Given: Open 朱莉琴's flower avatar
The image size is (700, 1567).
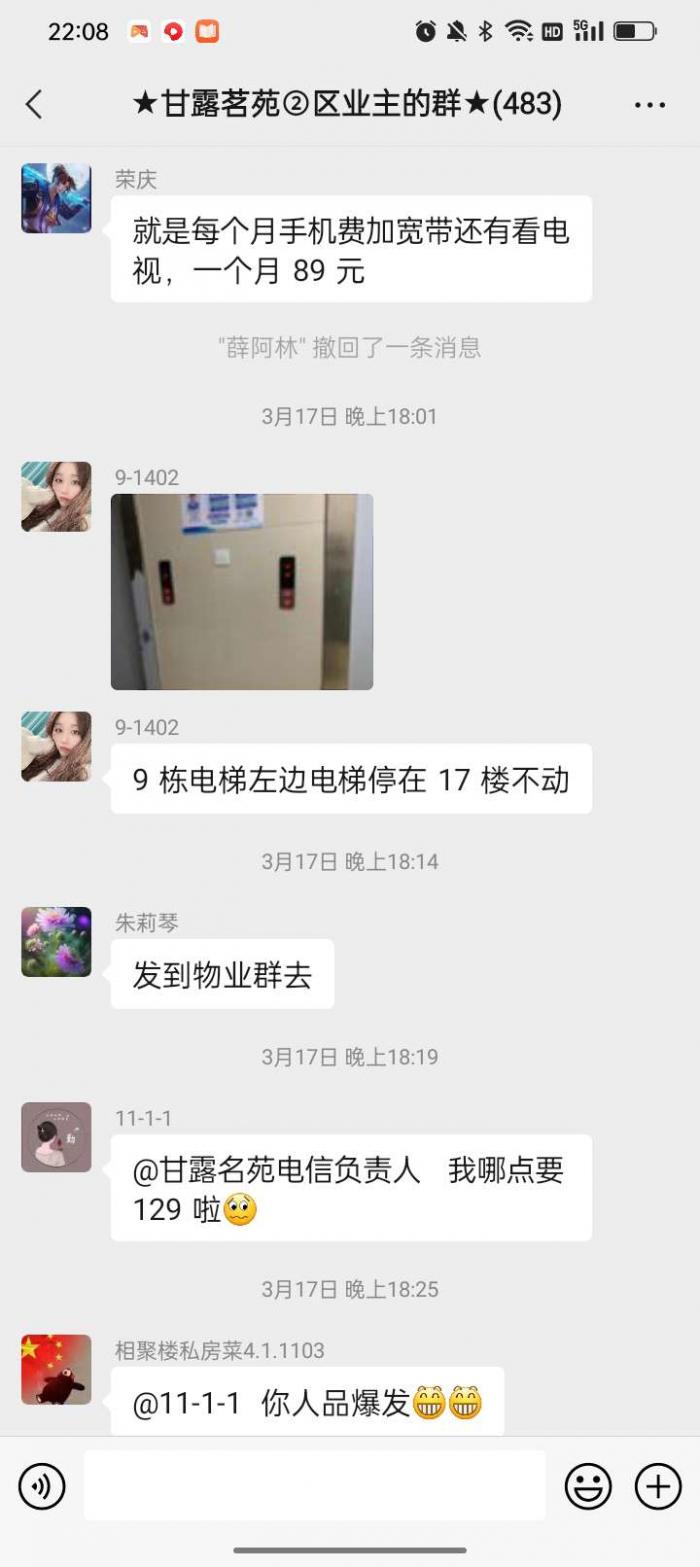Looking at the screenshot, I should [56, 941].
